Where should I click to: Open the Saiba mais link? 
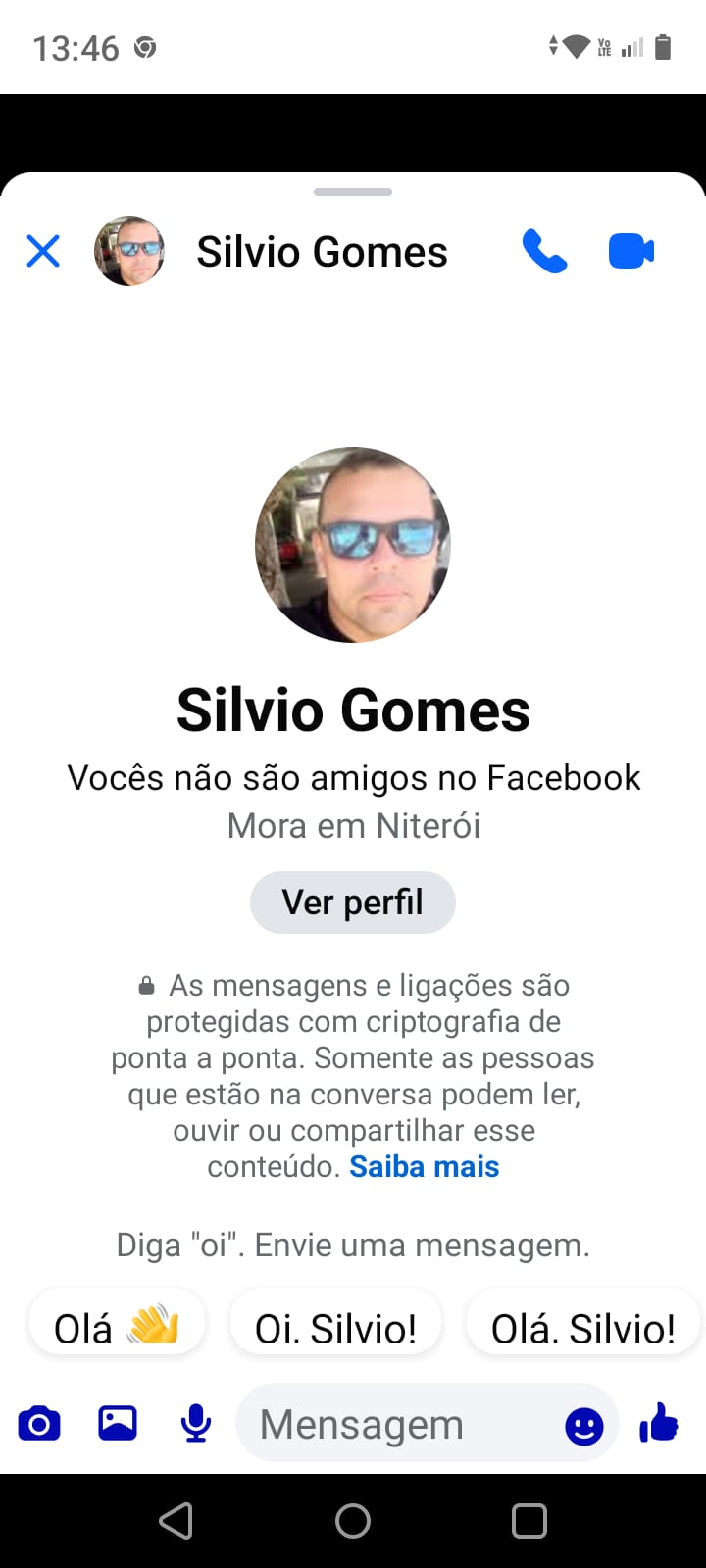tap(424, 1166)
